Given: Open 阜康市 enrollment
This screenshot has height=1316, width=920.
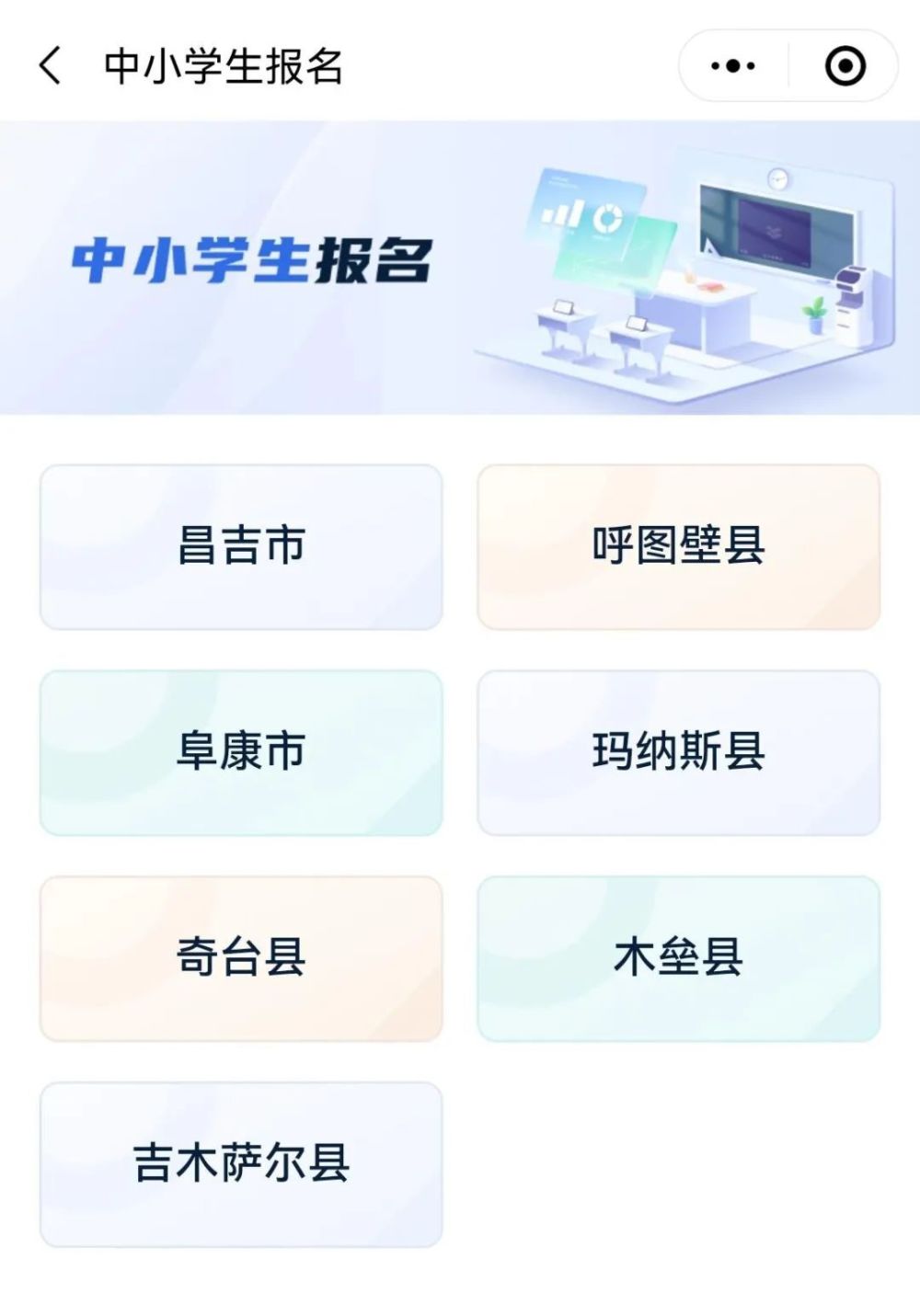Looking at the screenshot, I should click(241, 752).
